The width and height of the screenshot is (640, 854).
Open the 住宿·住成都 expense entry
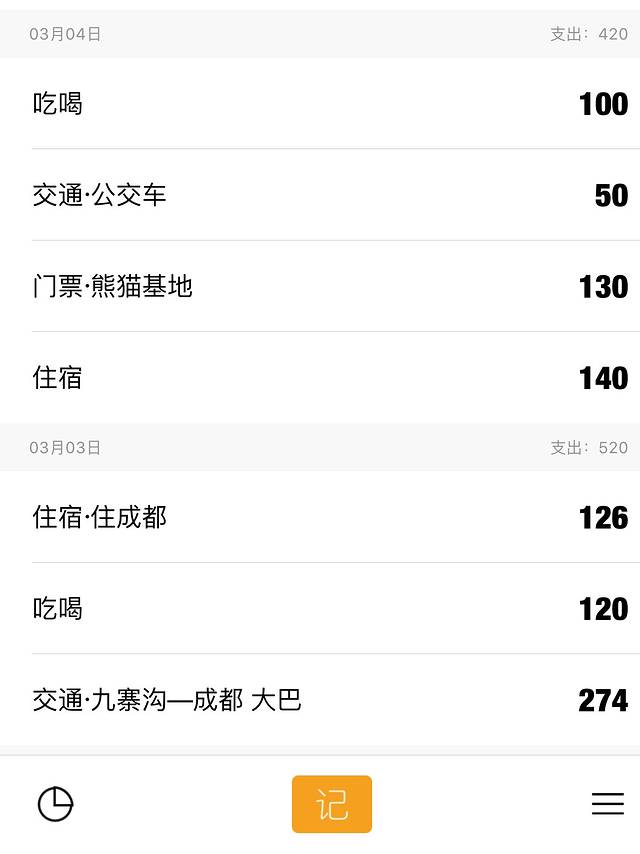pyautogui.click(x=320, y=517)
